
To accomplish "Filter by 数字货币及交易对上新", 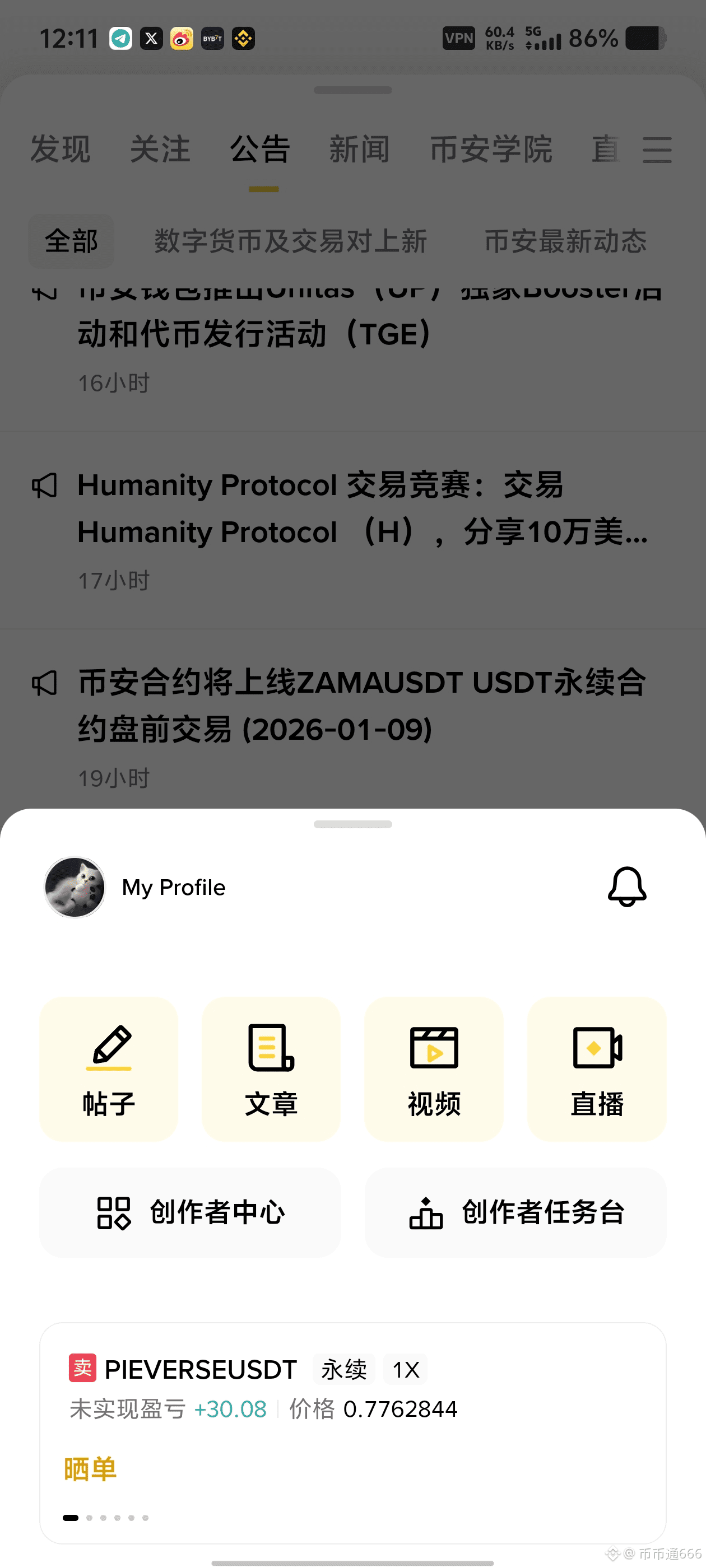I will coord(290,242).
